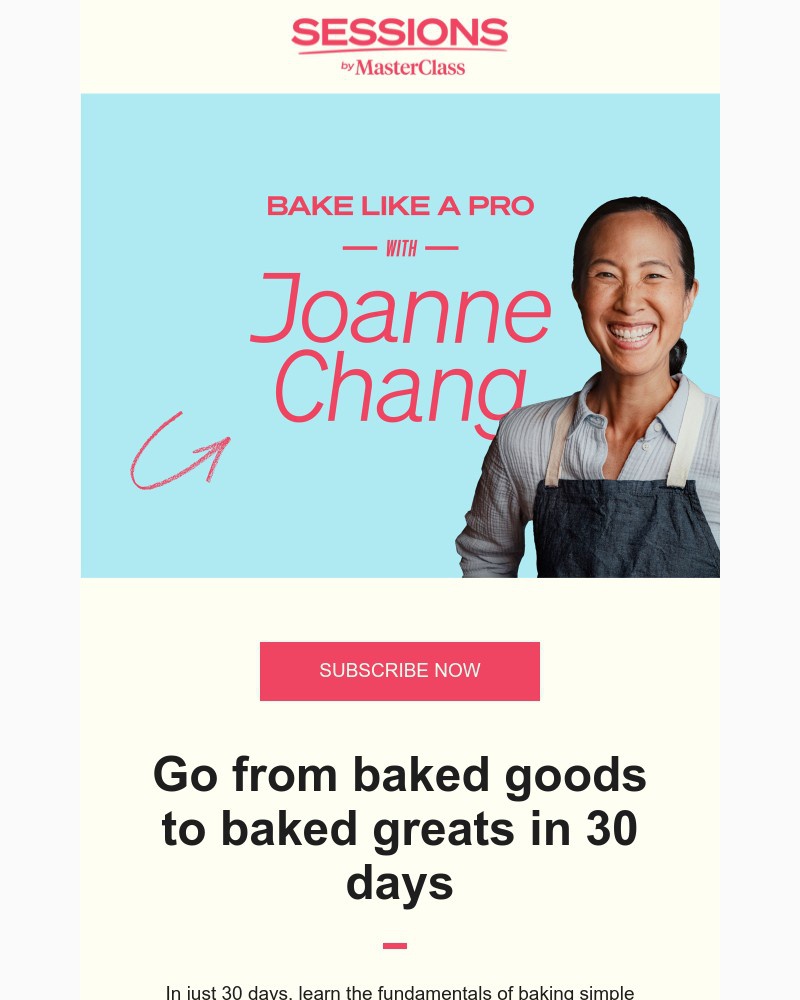Image resolution: width=800 pixels, height=1000 pixels.
Task: Click the 'Go from baked goods' heading
Action: (x=400, y=828)
